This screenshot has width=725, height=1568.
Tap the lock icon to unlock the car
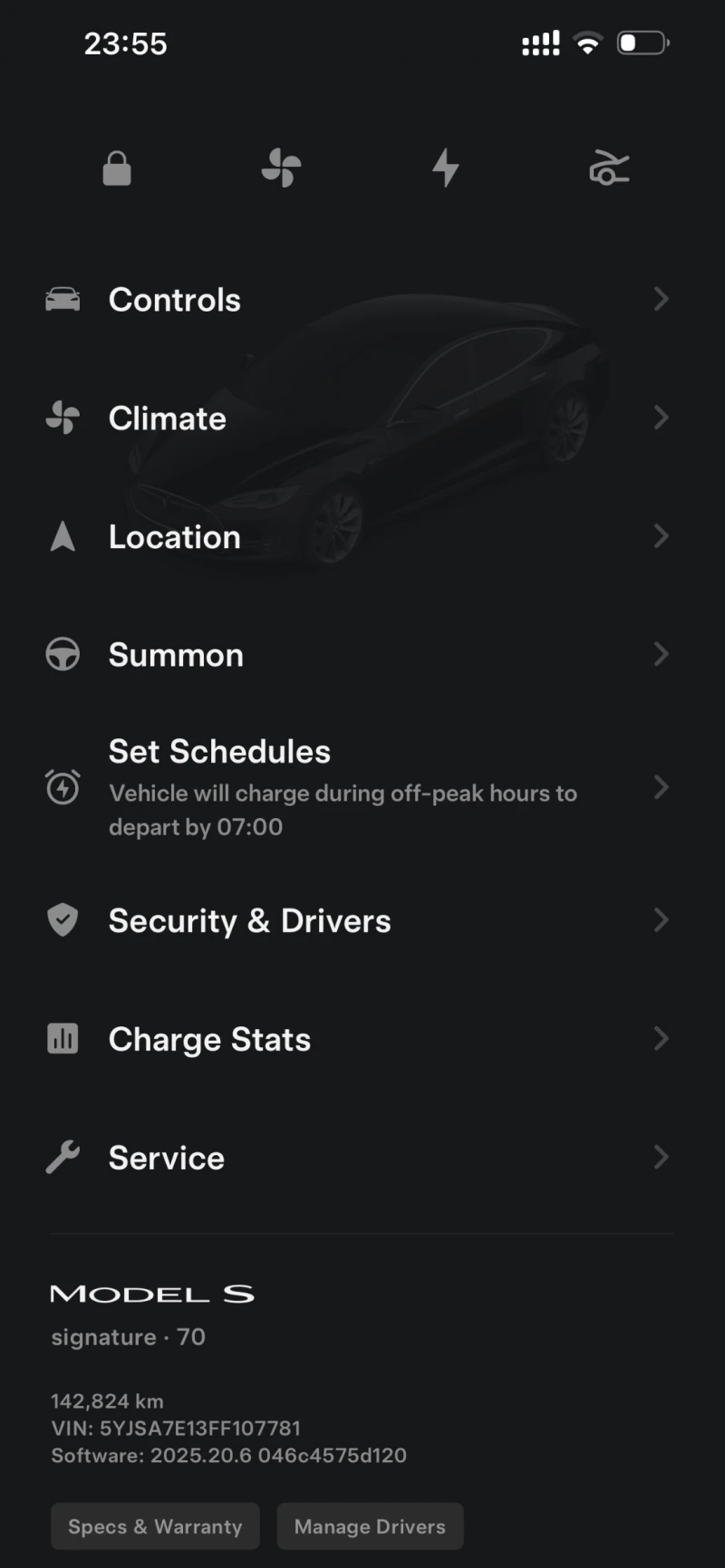[117, 168]
